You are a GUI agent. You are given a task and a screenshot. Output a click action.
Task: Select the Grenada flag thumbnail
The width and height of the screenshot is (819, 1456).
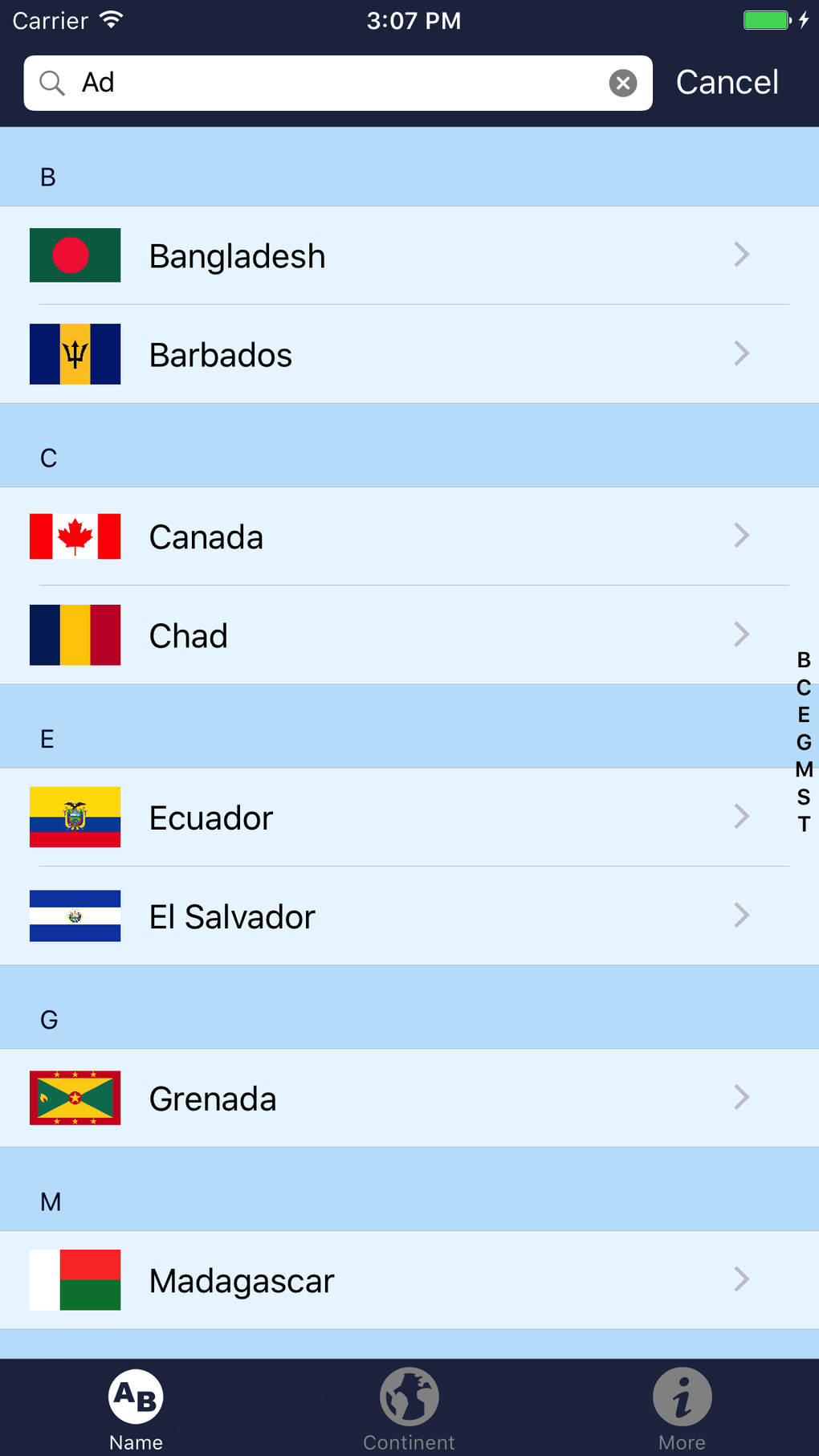tap(75, 1098)
